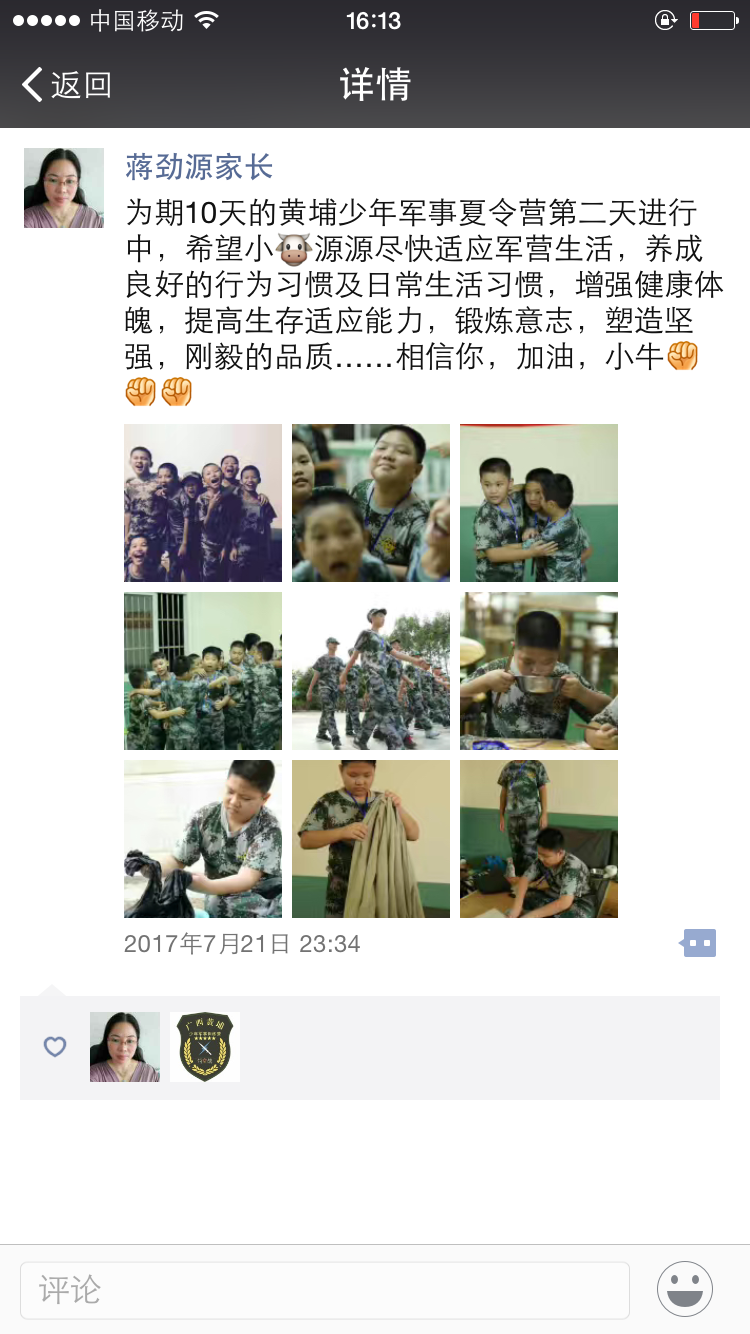
Task: Open the photo of kids marching outdoors
Action: [371, 671]
